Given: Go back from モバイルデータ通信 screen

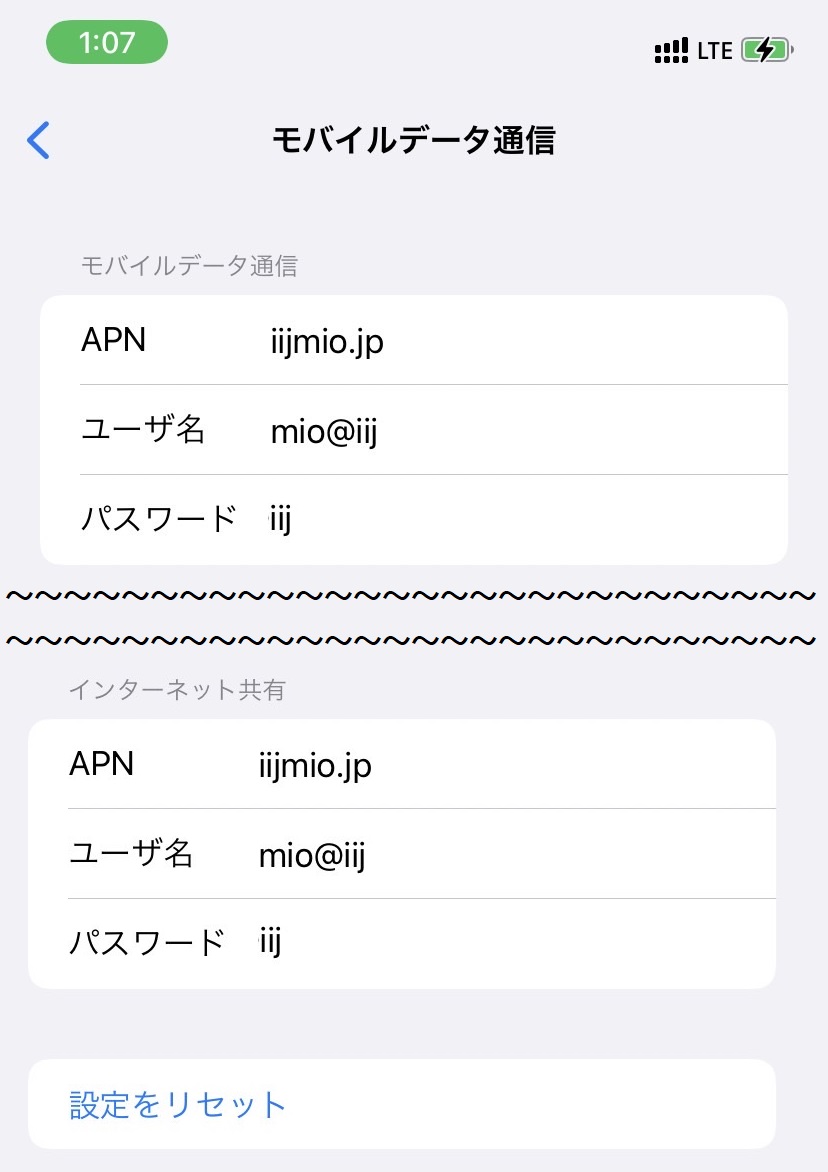Looking at the screenshot, I should coord(38,141).
